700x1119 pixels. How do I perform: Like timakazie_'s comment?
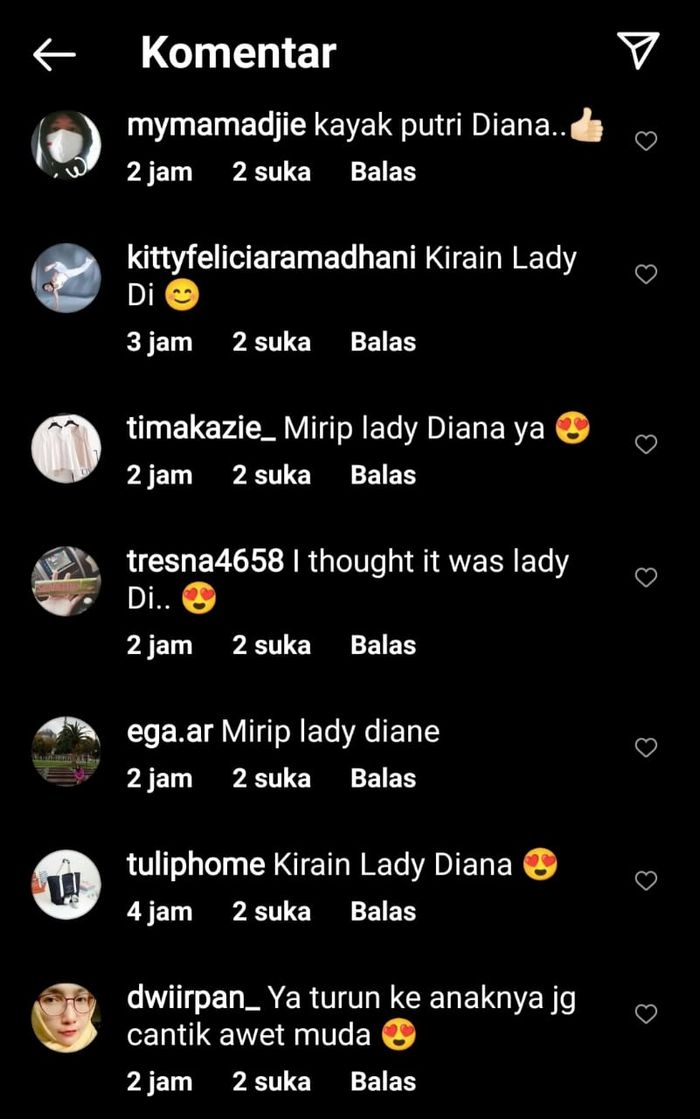tap(646, 444)
